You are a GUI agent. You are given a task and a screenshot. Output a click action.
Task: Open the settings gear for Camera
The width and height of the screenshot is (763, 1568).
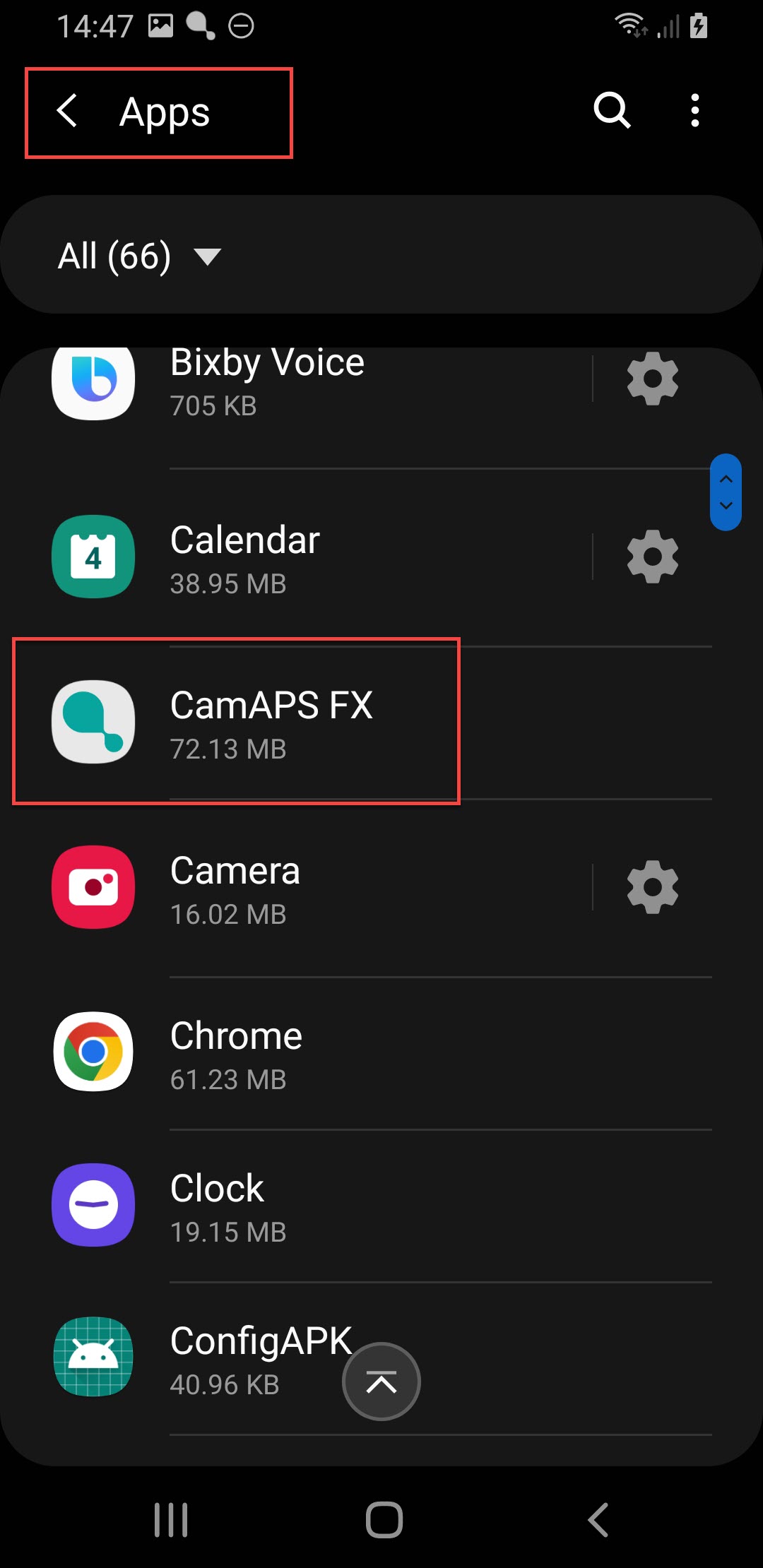(x=652, y=887)
